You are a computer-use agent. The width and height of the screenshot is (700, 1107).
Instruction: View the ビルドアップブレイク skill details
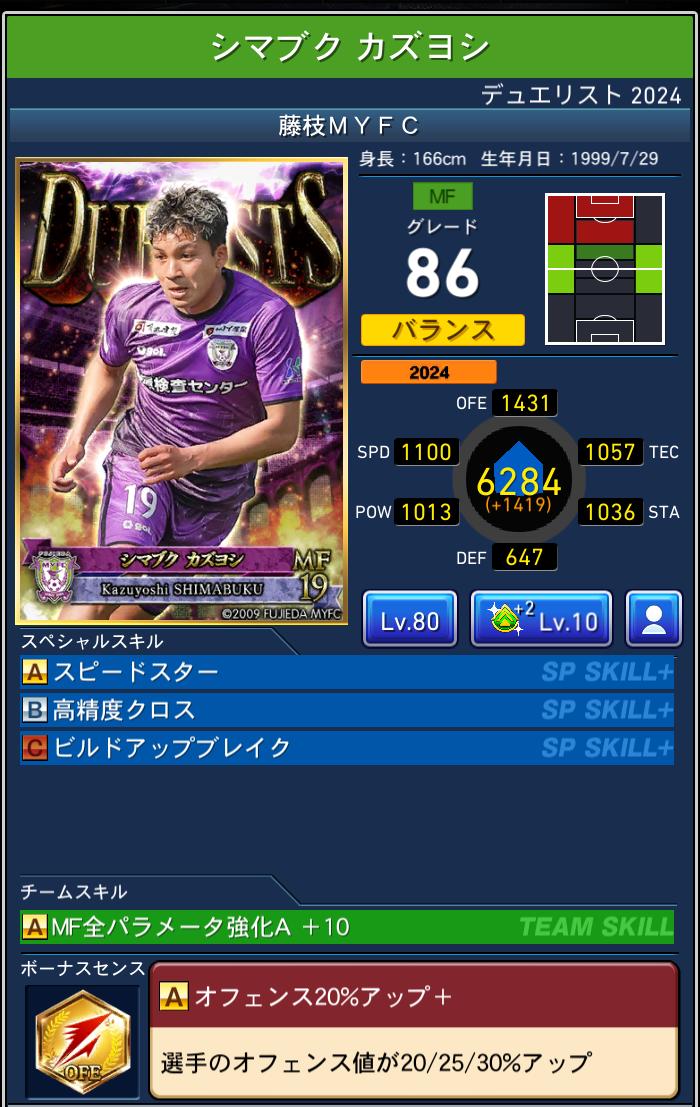(x=347, y=748)
